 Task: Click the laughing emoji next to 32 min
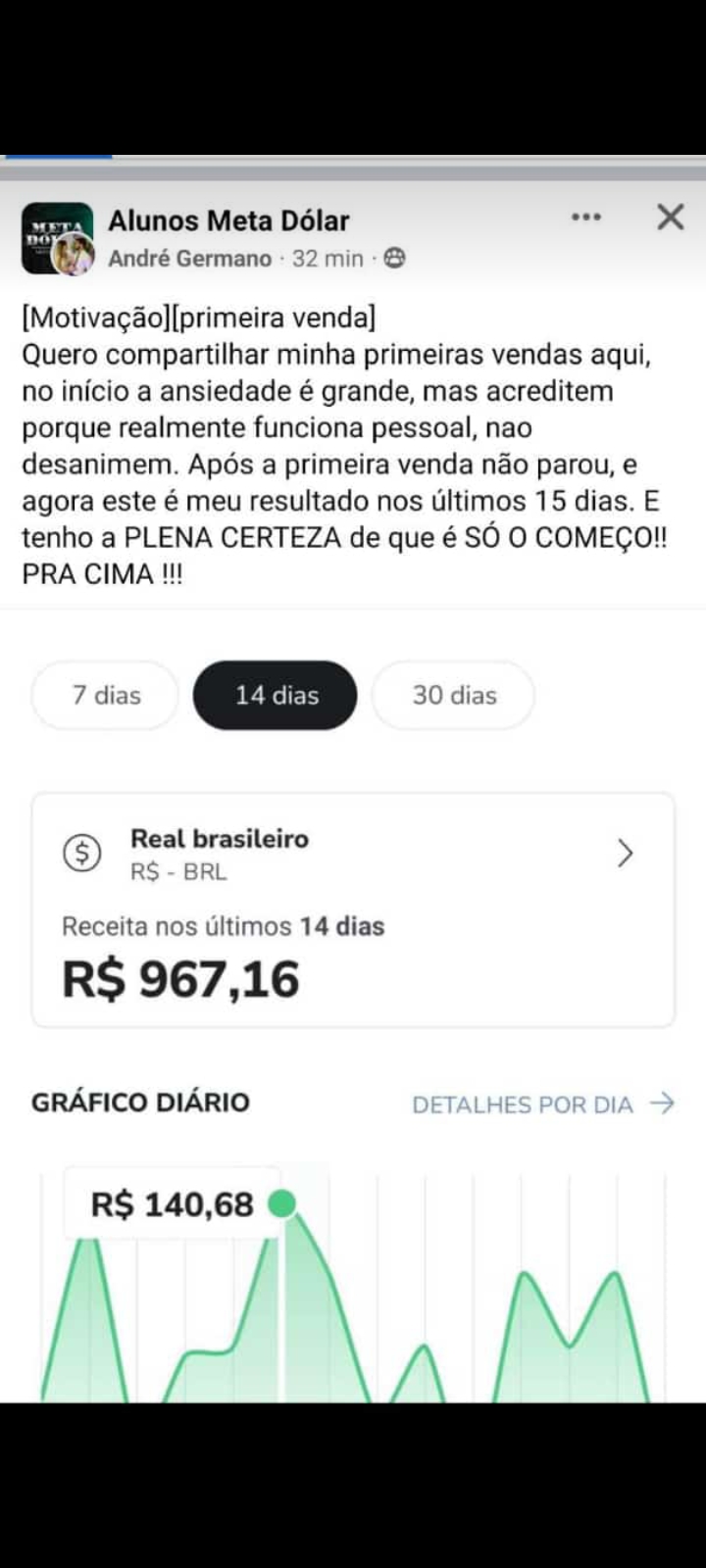[x=394, y=259]
